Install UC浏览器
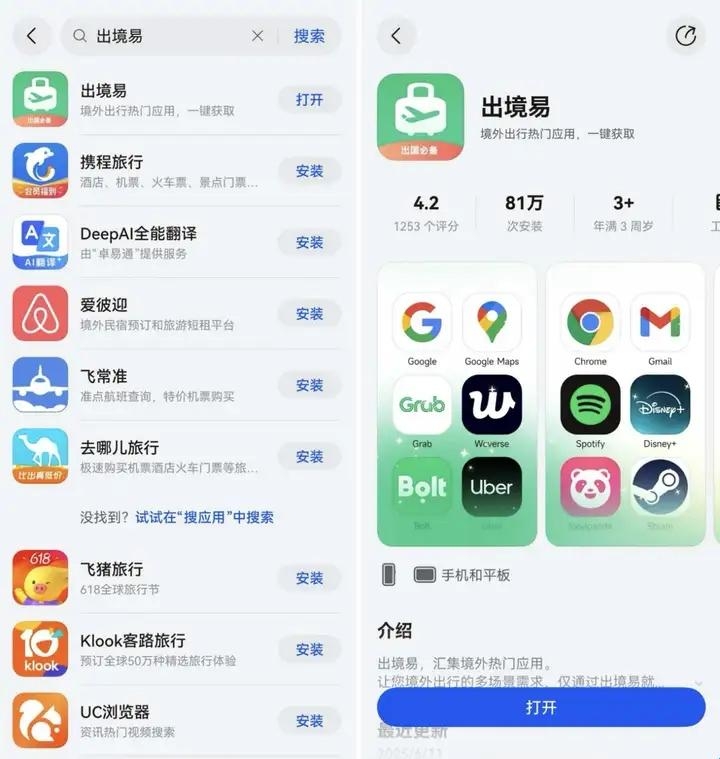Viewport: 720px width, 759px height. (x=309, y=721)
